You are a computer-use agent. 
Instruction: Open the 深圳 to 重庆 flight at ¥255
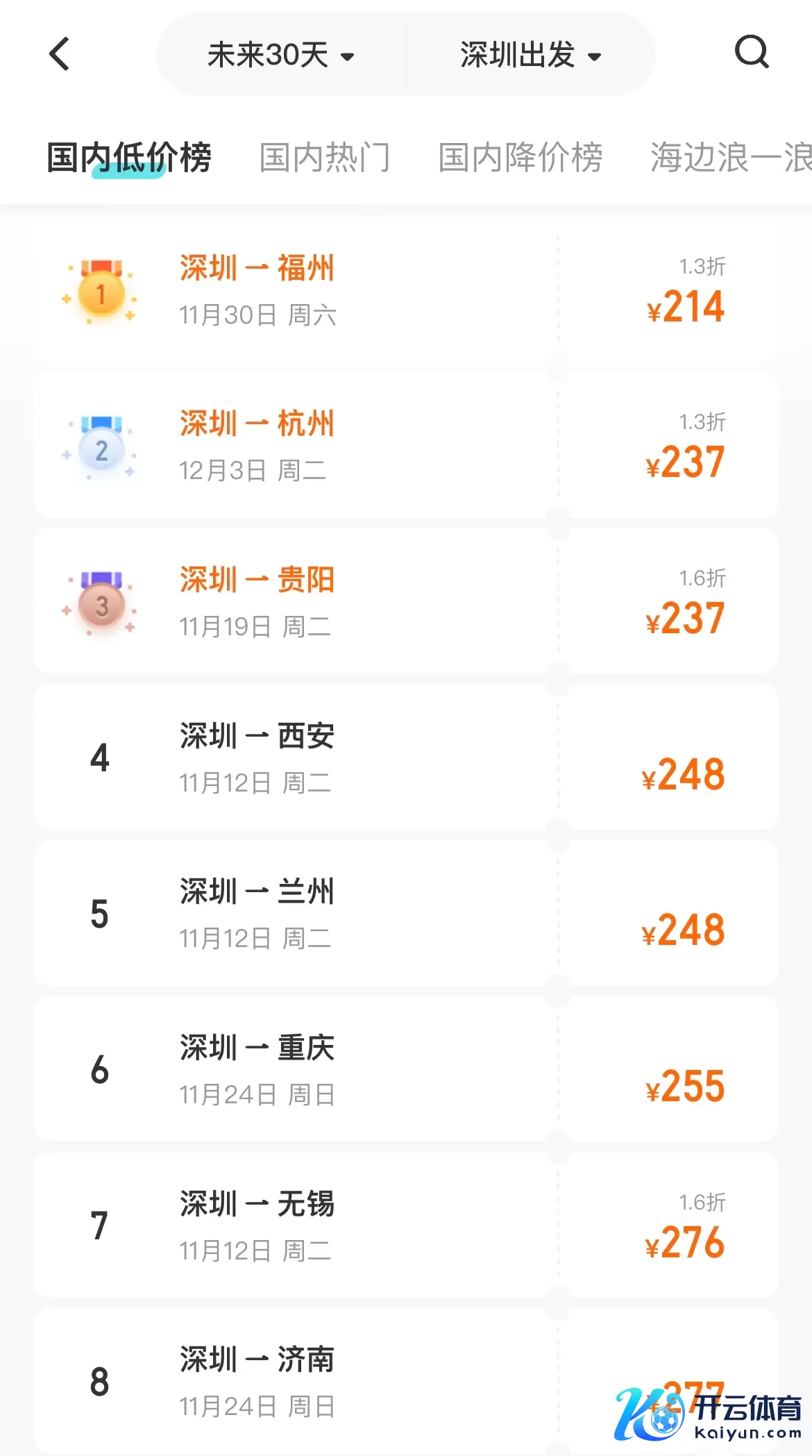click(x=406, y=1069)
